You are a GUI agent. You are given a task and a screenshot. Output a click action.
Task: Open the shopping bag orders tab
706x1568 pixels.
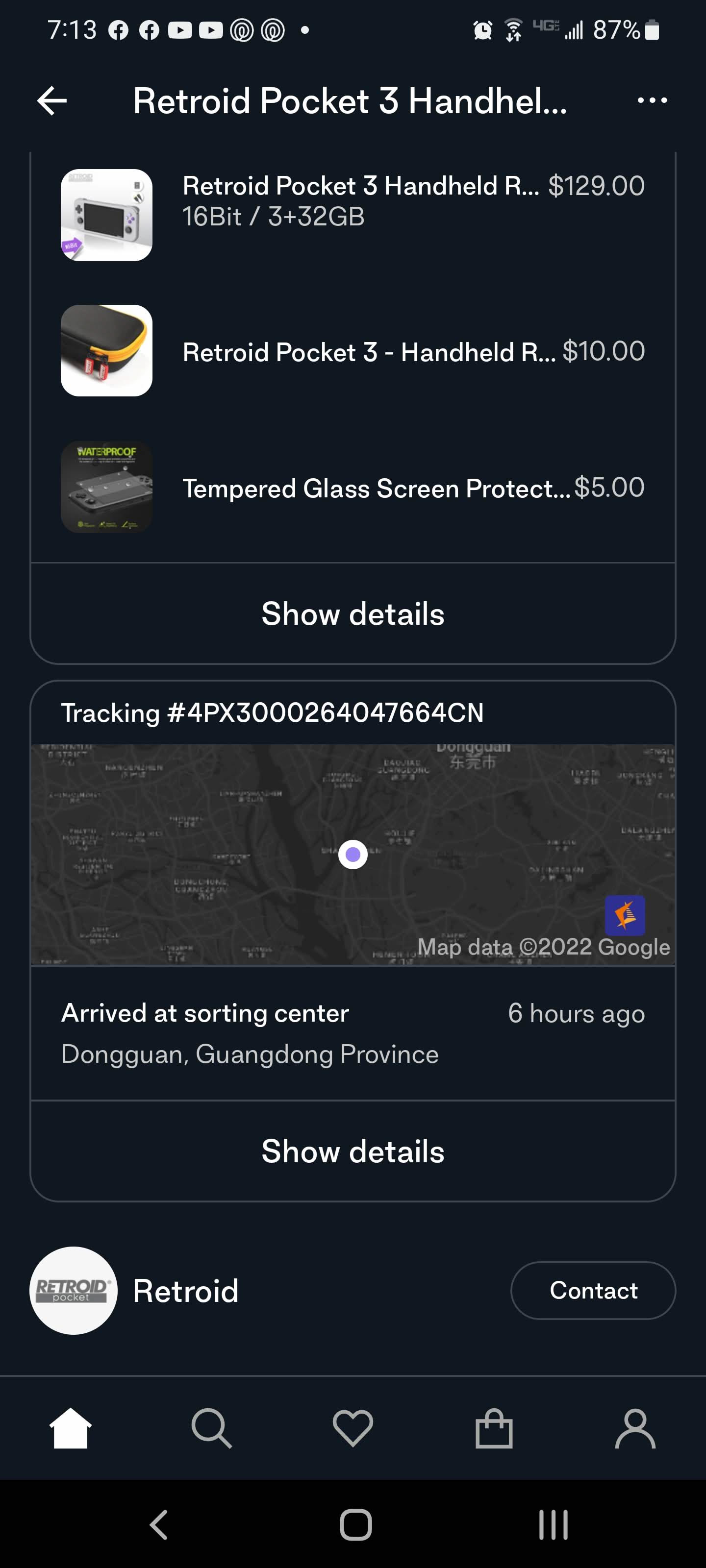(x=494, y=1428)
